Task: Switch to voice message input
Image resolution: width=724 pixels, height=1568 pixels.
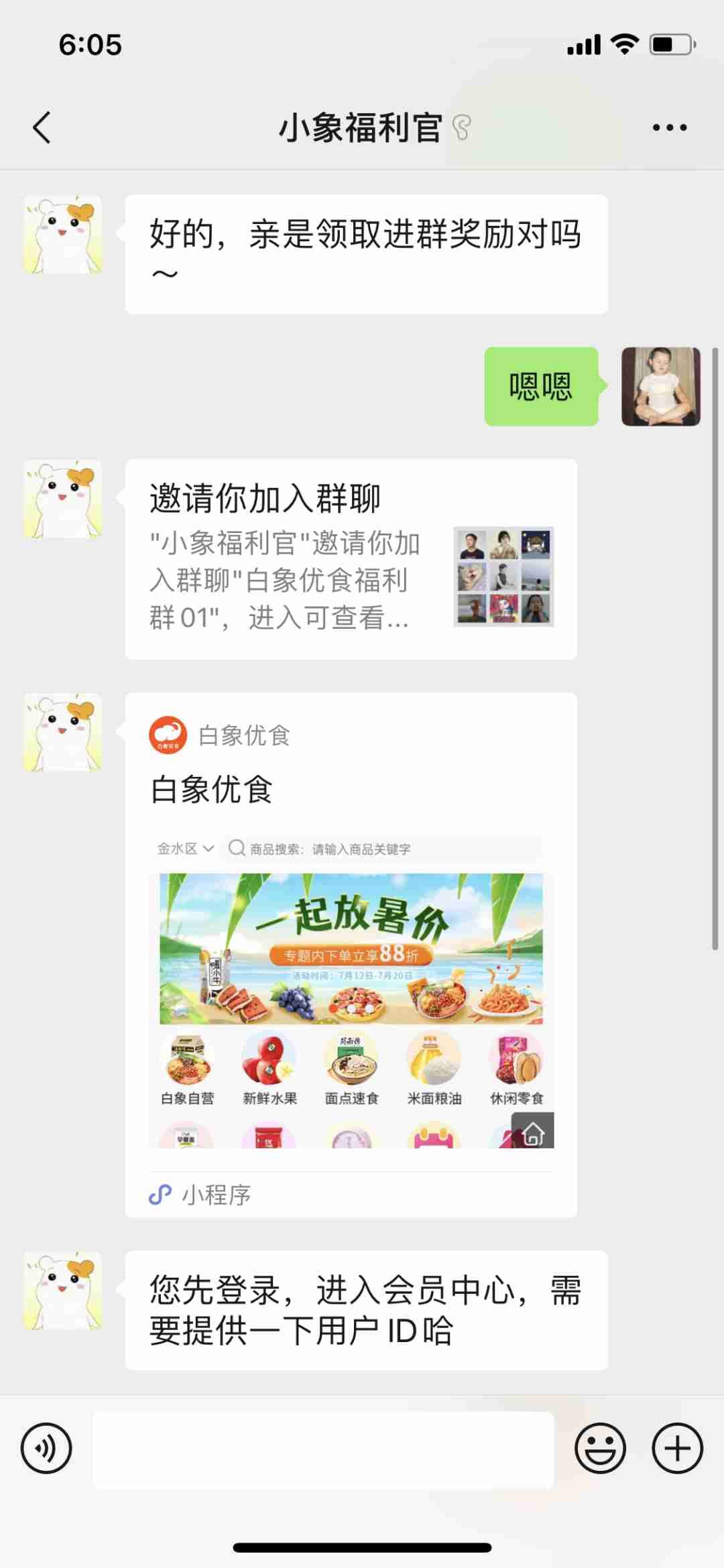Action: (x=46, y=1448)
